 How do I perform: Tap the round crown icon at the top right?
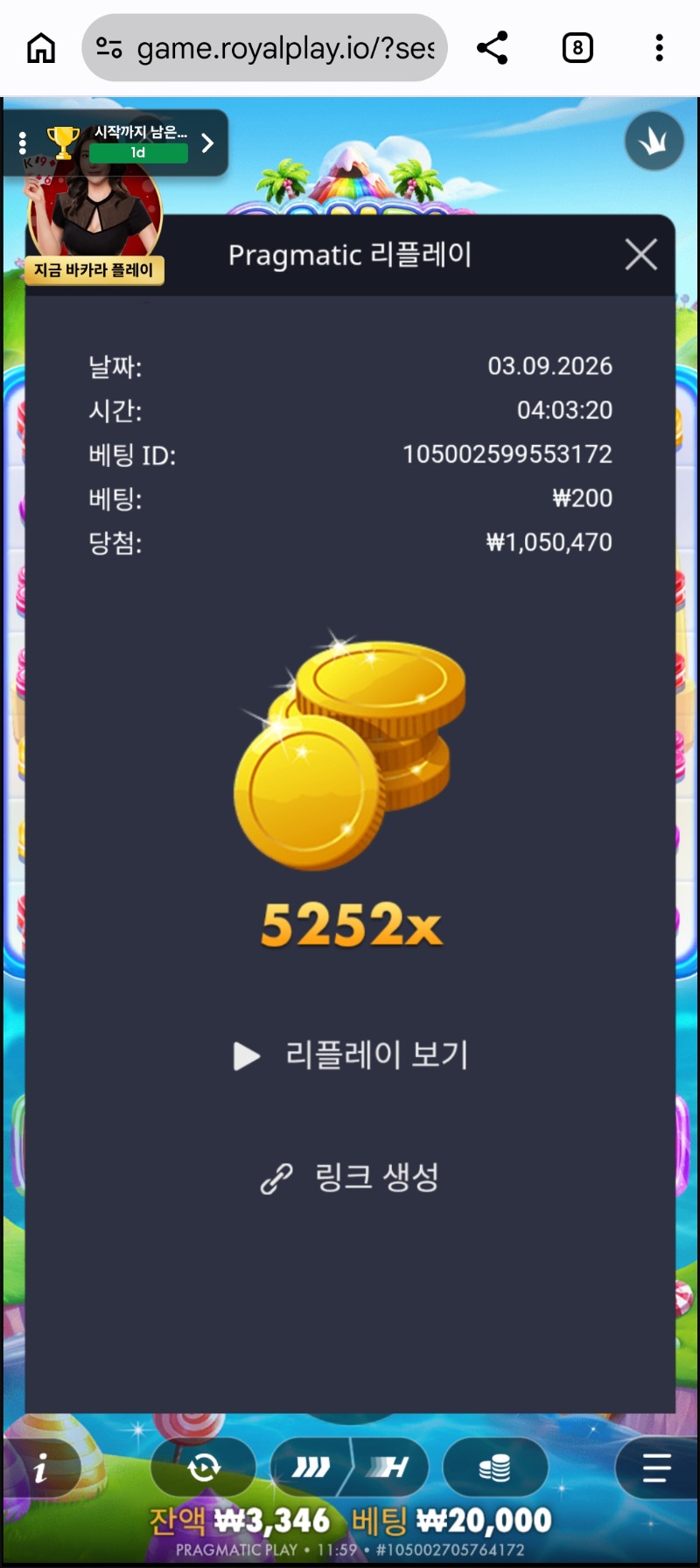(x=654, y=141)
